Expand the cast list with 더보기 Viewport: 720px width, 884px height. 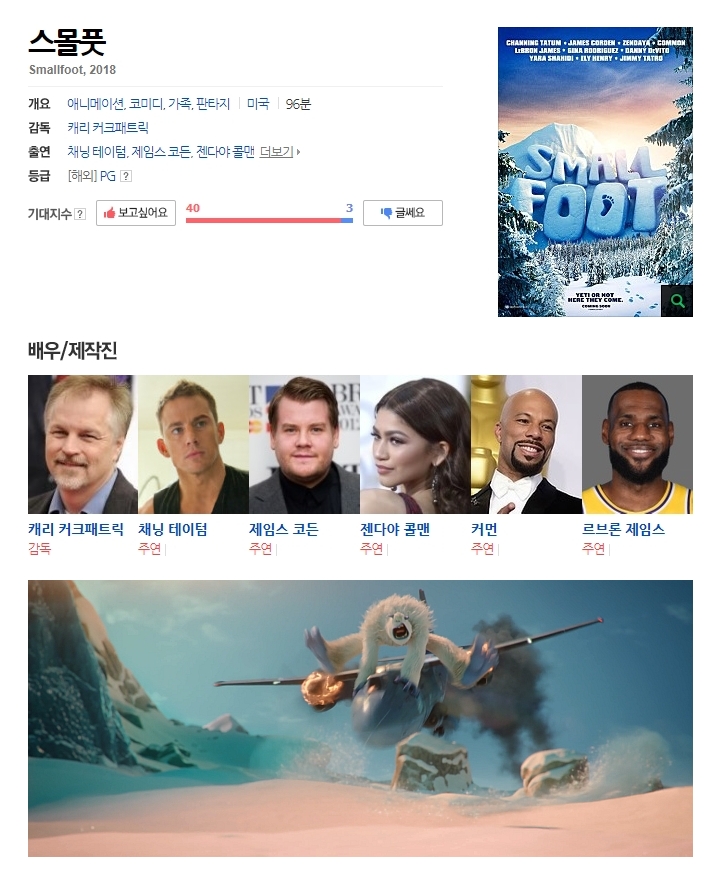pos(279,152)
